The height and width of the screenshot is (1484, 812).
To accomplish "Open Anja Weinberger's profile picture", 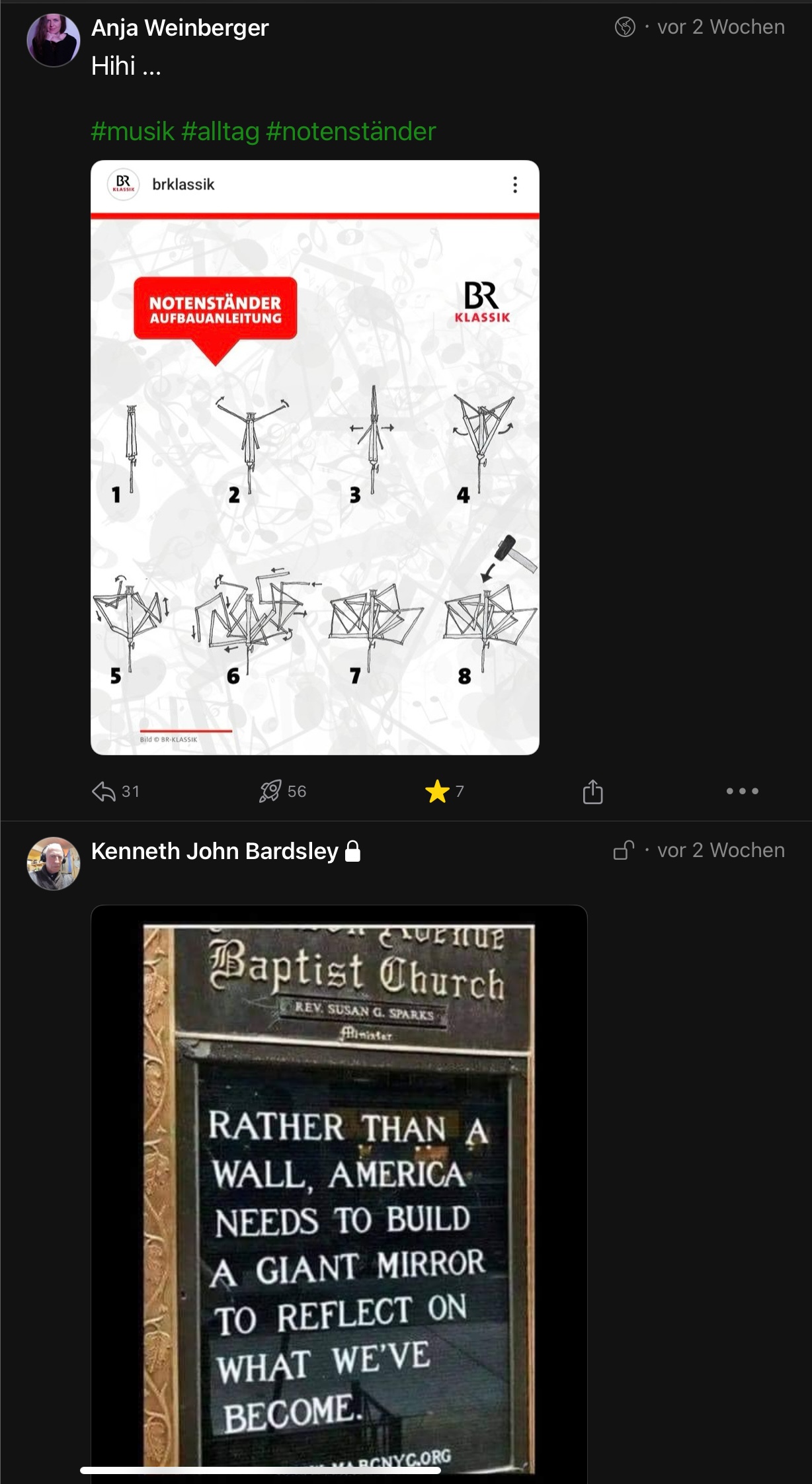I will click(x=53, y=40).
